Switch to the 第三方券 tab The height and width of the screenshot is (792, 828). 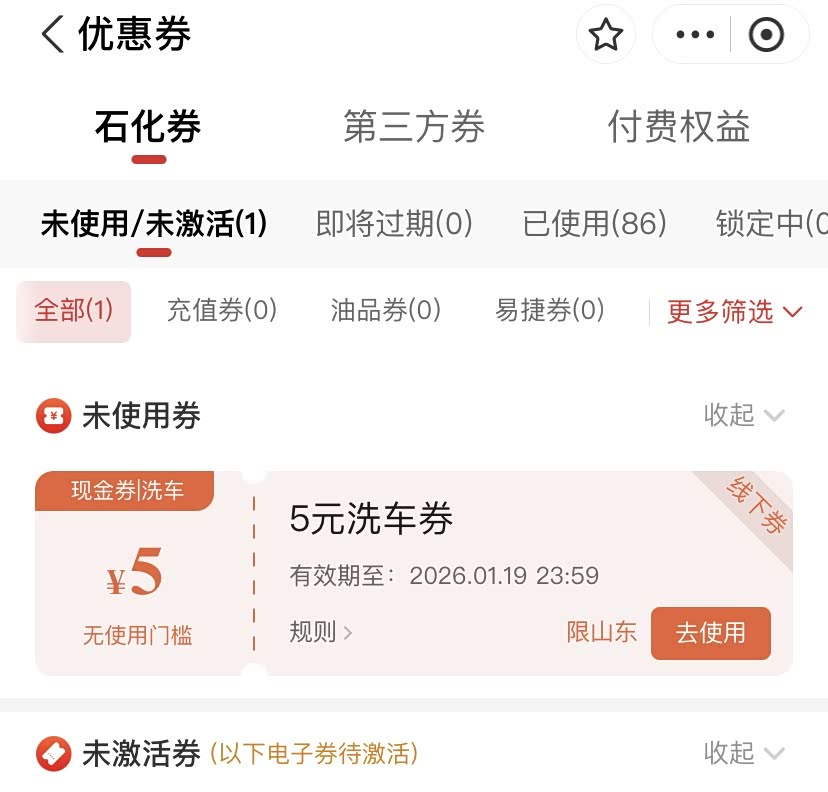click(414, 127)
